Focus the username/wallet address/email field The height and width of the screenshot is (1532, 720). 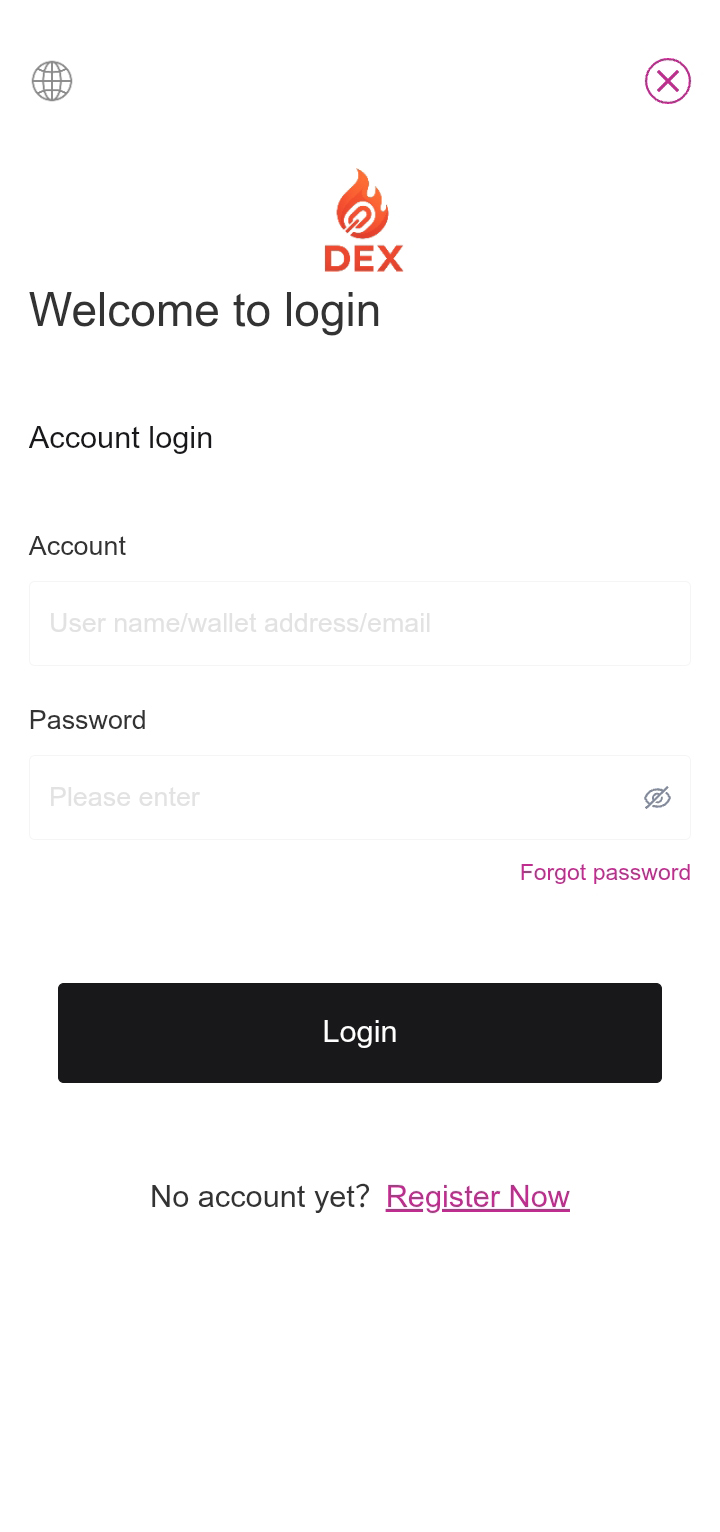point(360,623)
